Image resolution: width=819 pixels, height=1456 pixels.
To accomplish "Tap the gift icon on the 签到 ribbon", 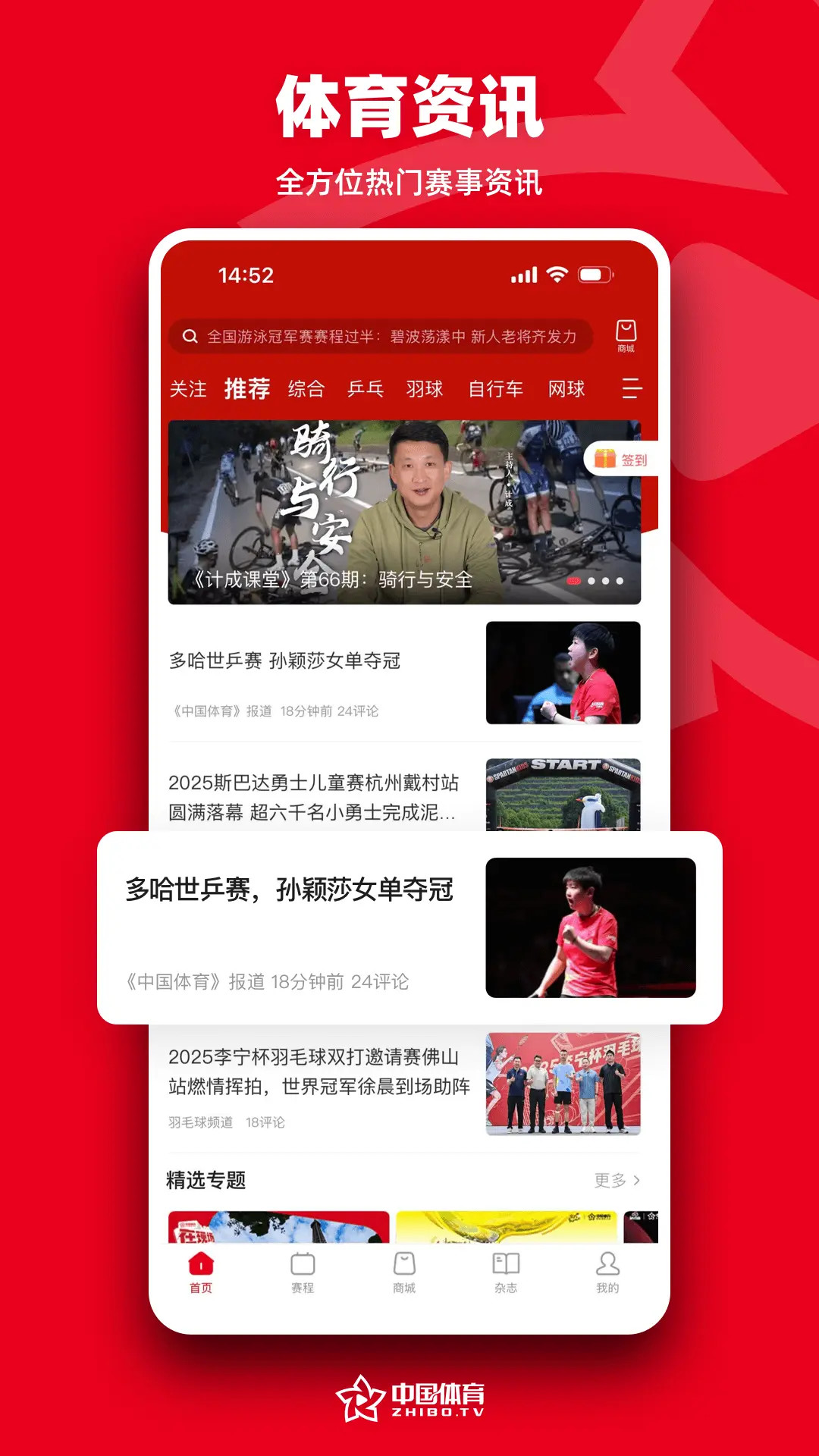I will pyautogui.click(x=604, y=460).
